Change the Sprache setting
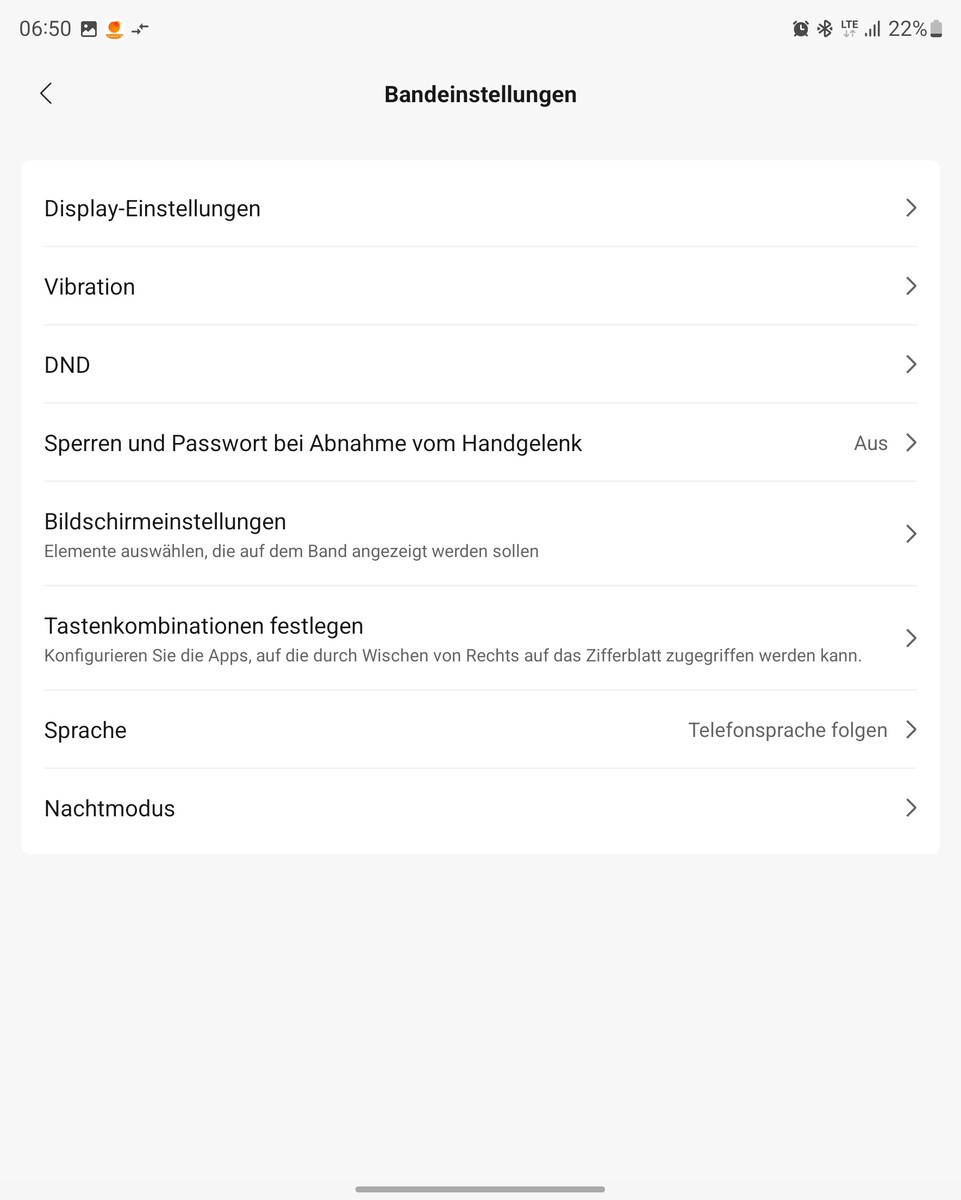Image resolution: width=961 pixels, height=1200 pixels. (480, 730)
